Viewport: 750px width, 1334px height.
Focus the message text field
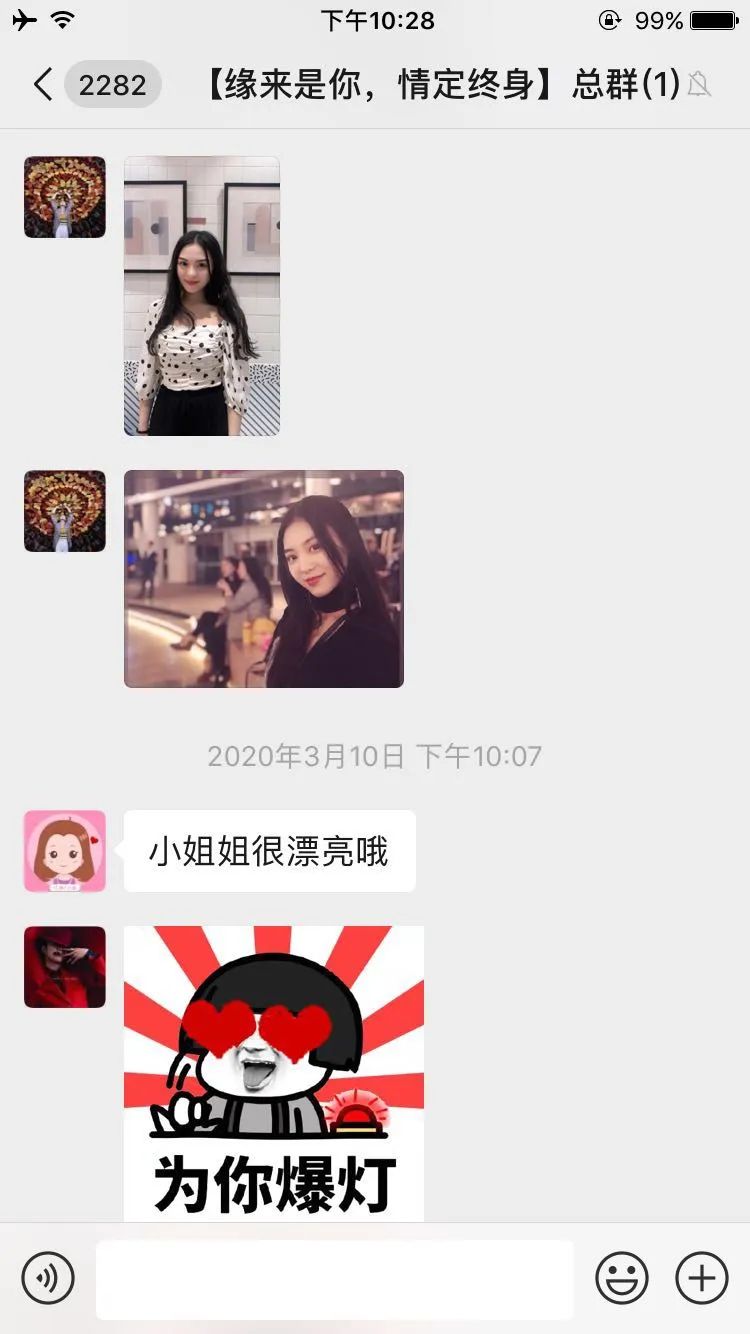click(x=335, y=1279)
